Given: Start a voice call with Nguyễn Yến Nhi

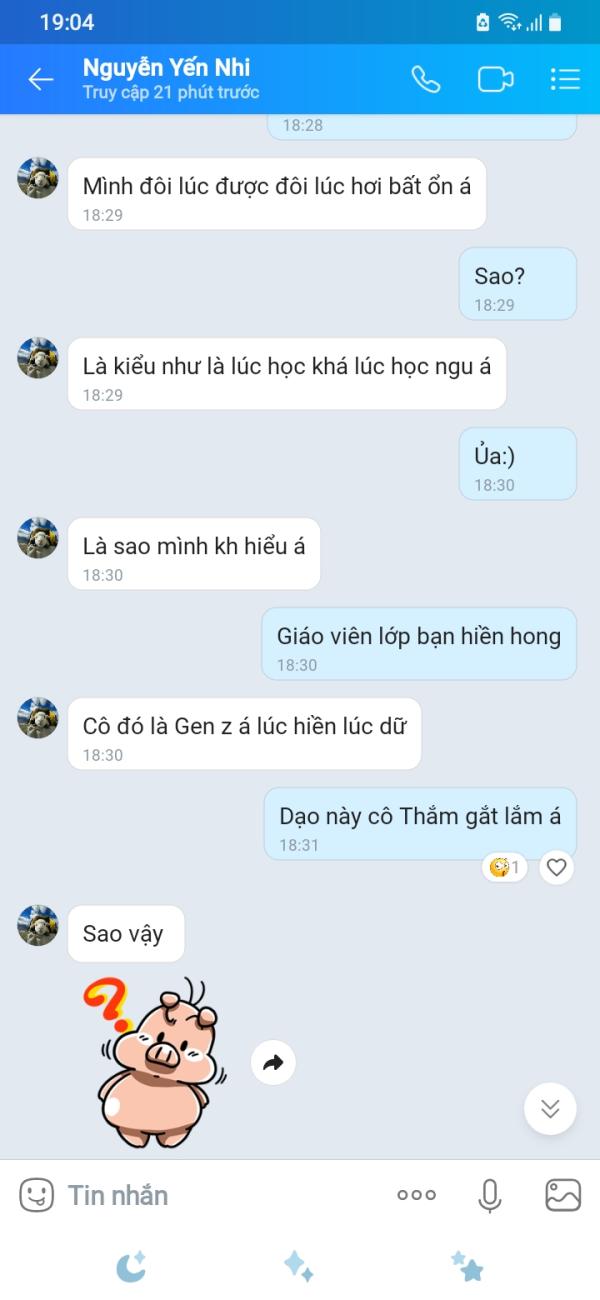Looking at the screenshot, I should pos(426,80).
